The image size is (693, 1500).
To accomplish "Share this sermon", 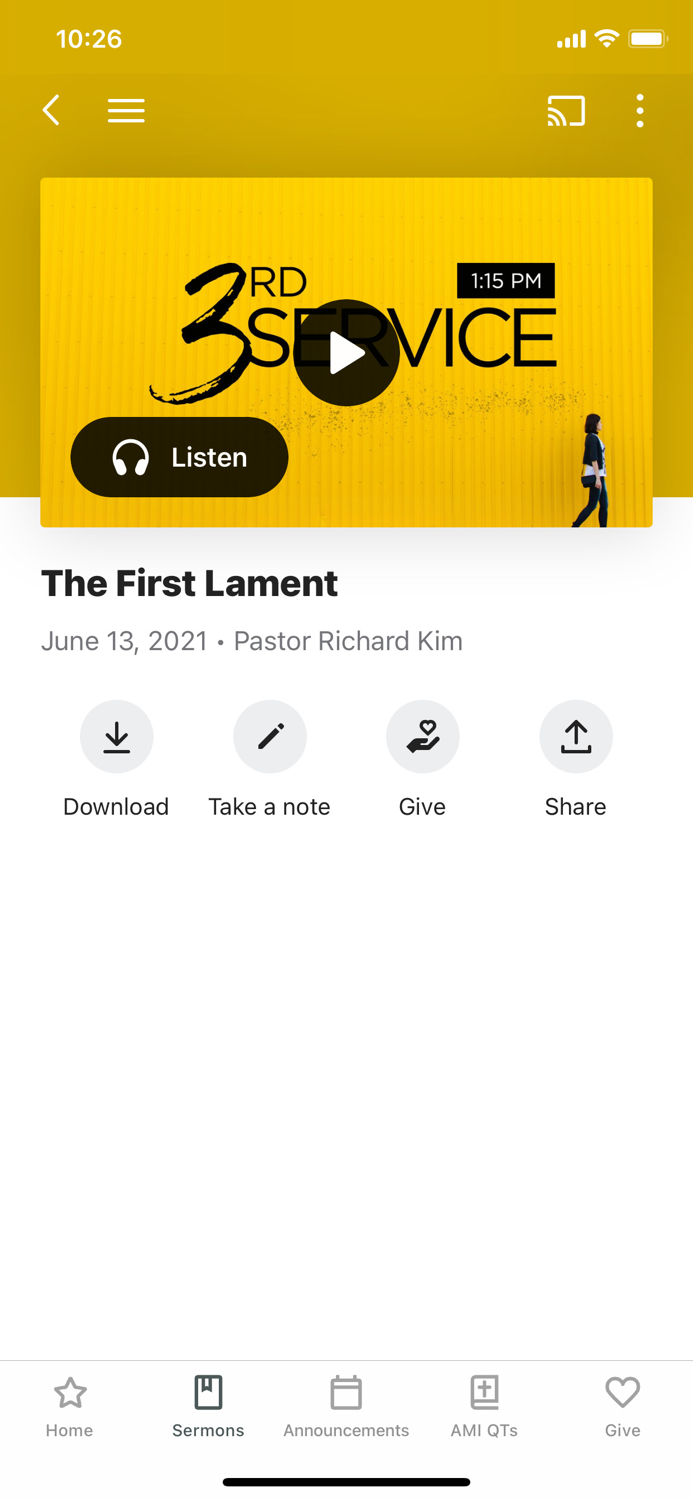I will coord(575,737).
